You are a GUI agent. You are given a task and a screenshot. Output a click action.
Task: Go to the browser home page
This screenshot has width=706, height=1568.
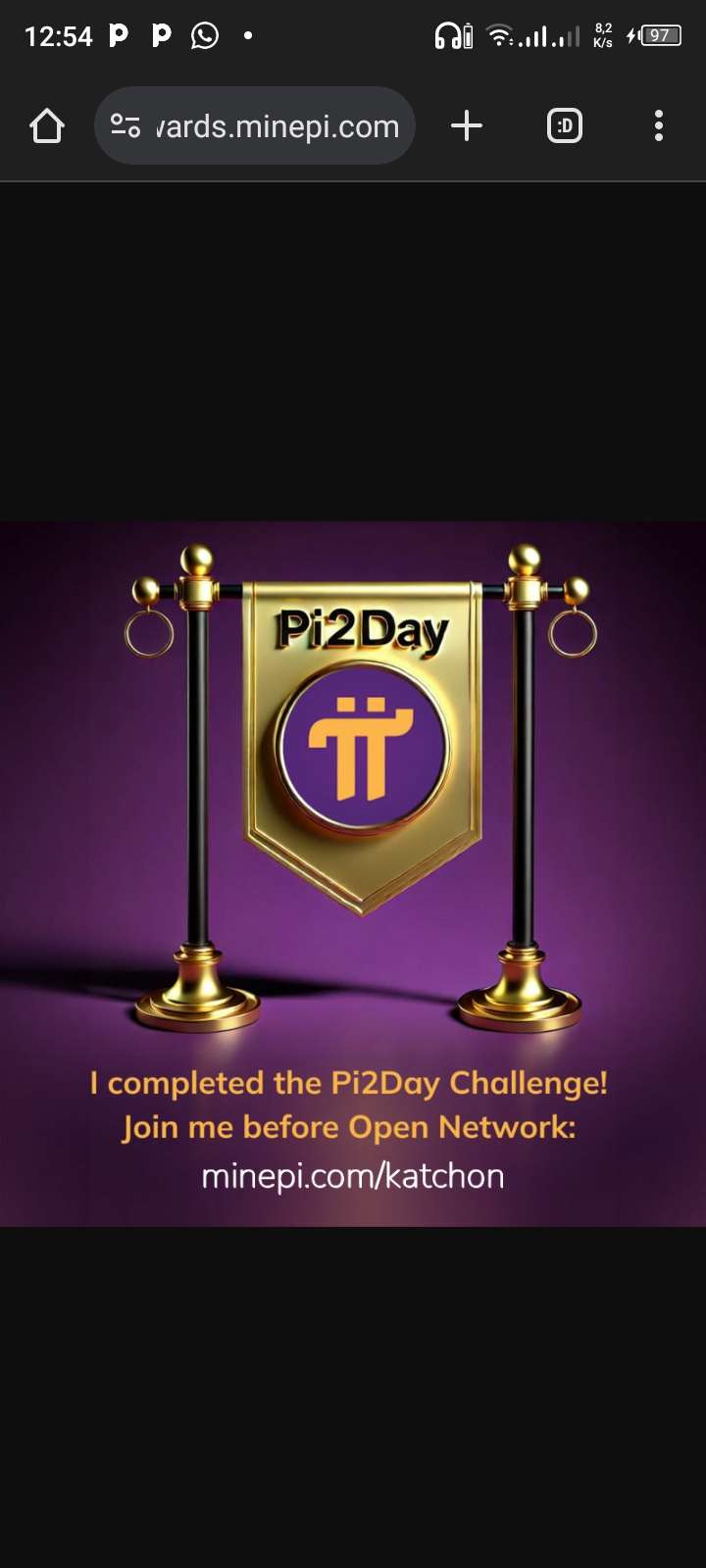pos(47,126)
